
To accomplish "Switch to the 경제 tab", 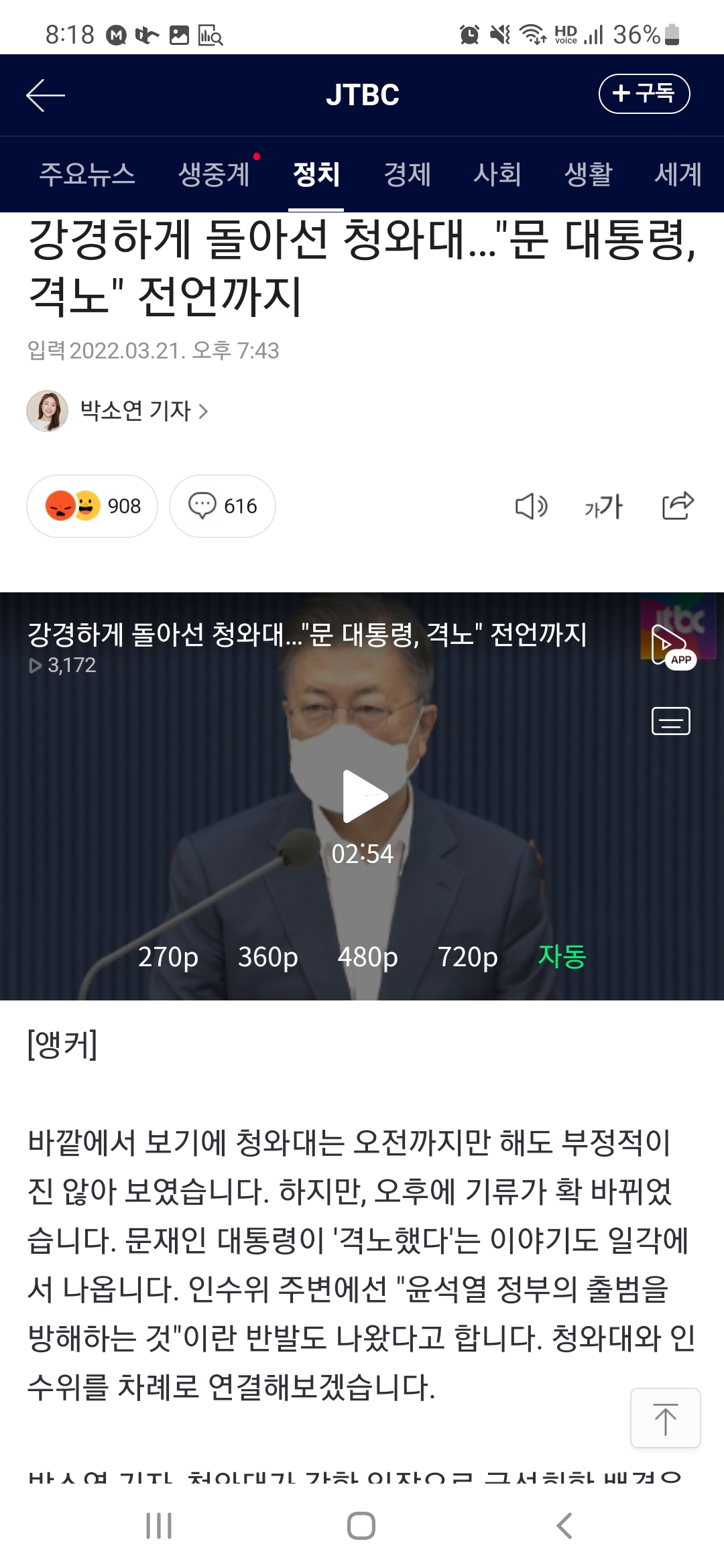I will point(407,174).
